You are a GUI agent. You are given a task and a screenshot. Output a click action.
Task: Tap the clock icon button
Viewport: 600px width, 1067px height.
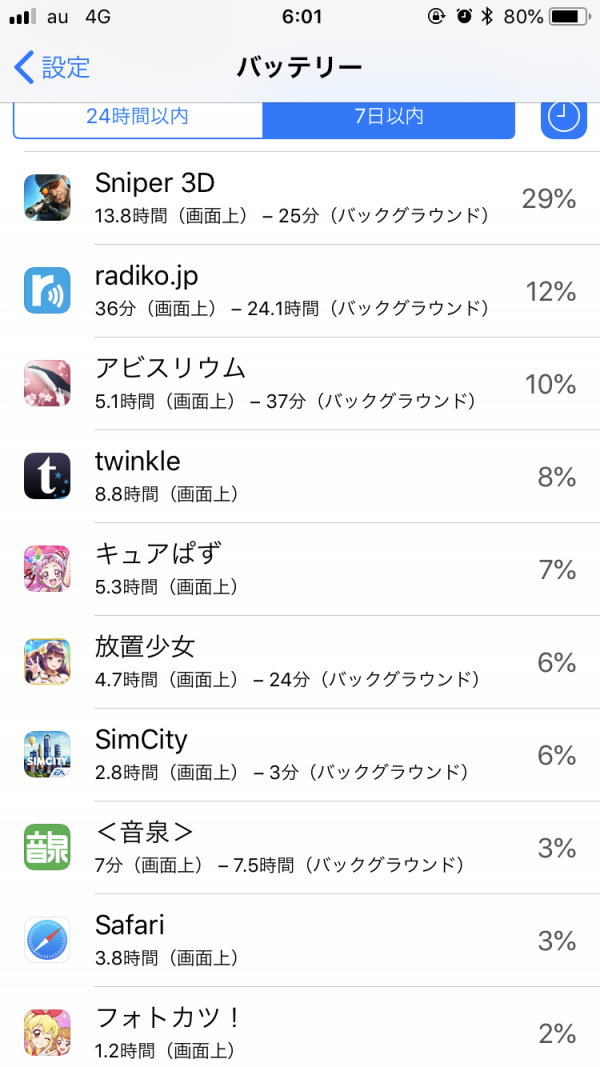click(x=563, y=118)
